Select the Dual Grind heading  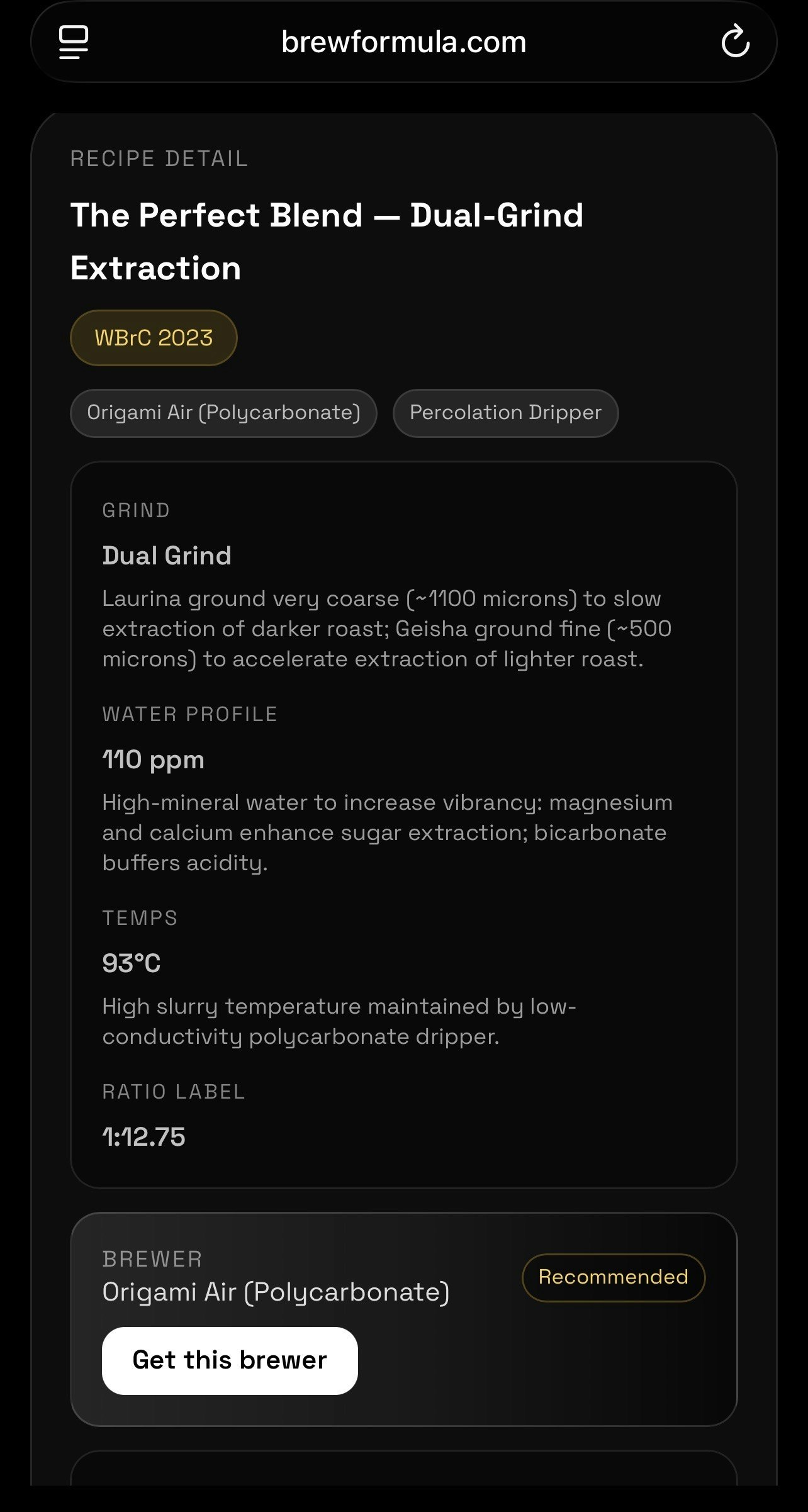(x=167, y=555)
